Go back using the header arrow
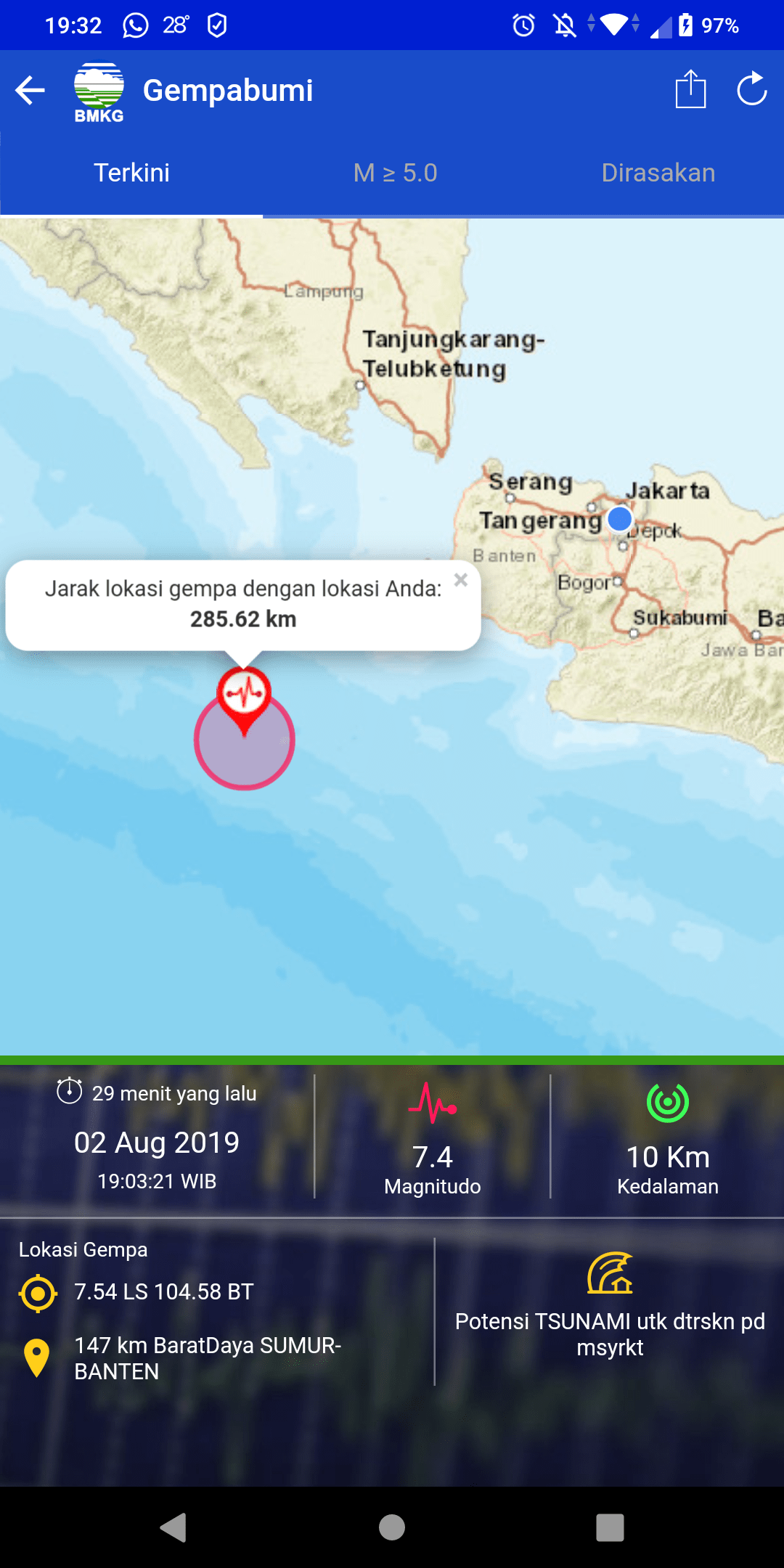 30,91
